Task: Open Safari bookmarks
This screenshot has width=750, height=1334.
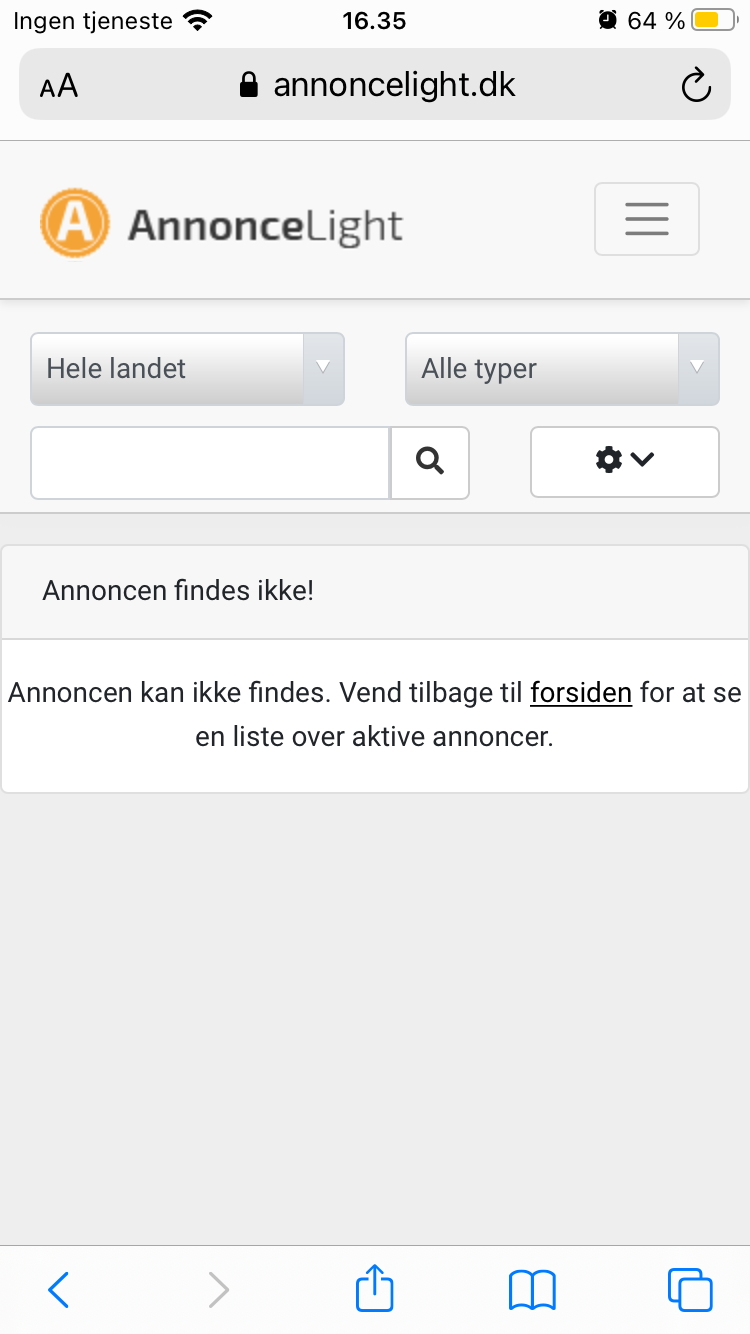Action: 532,1289
